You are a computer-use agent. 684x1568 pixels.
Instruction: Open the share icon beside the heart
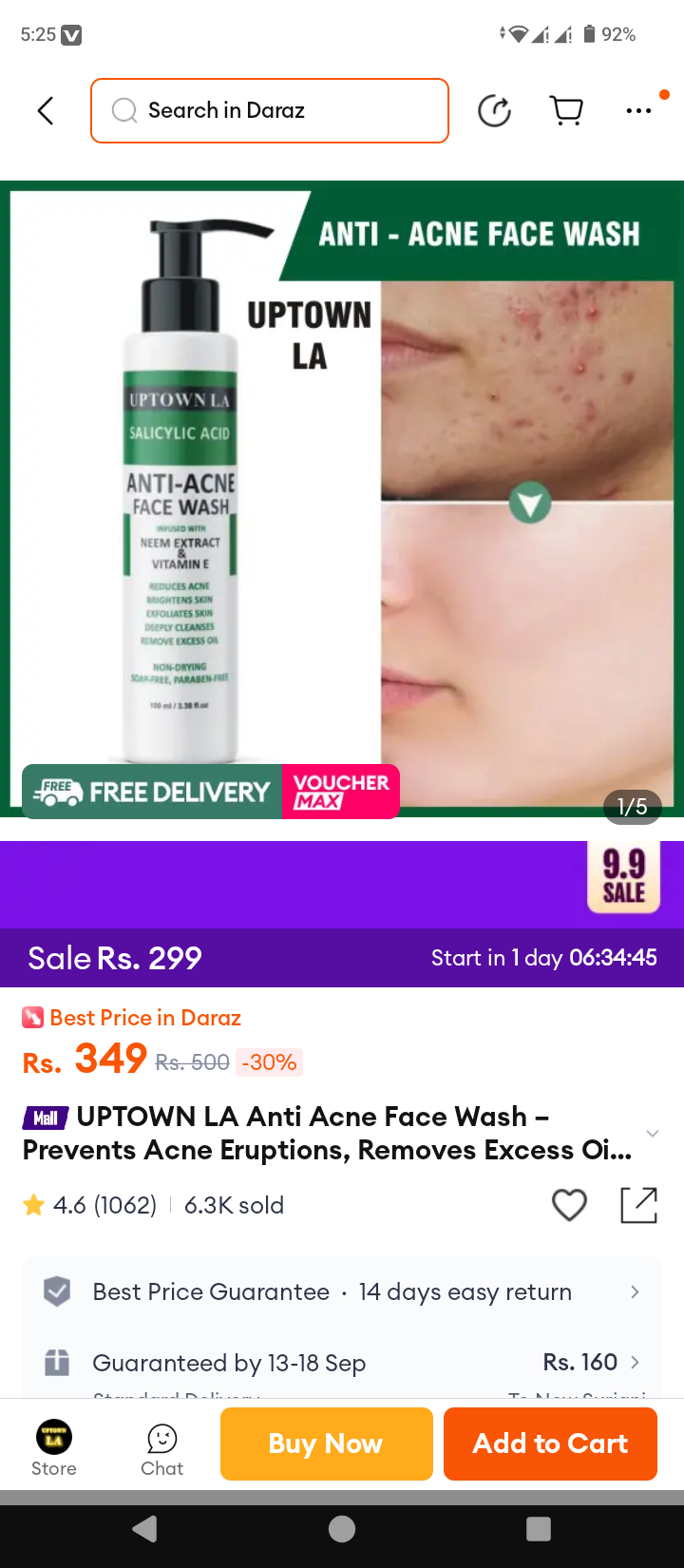point(638,1205)
